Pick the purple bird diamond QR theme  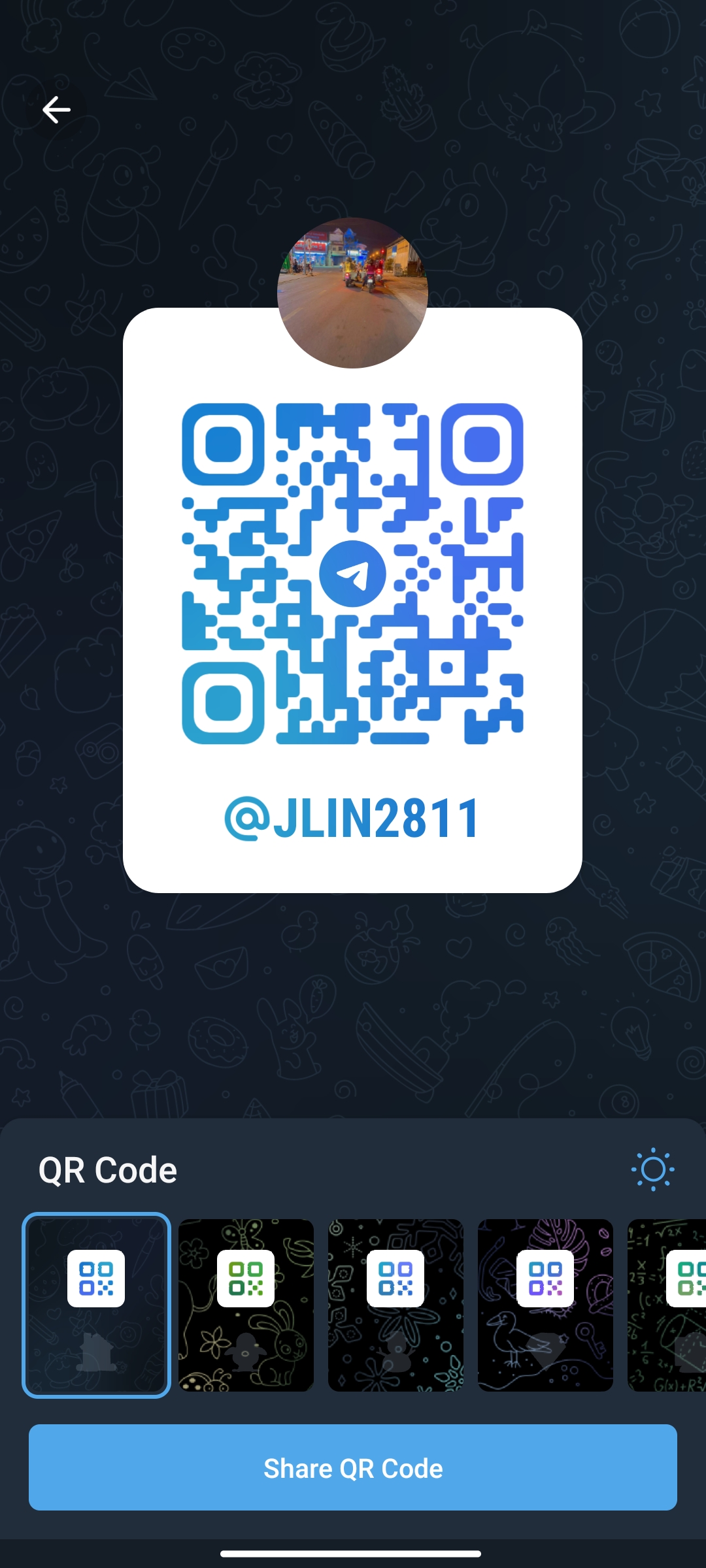click(x=545, y=1305)
